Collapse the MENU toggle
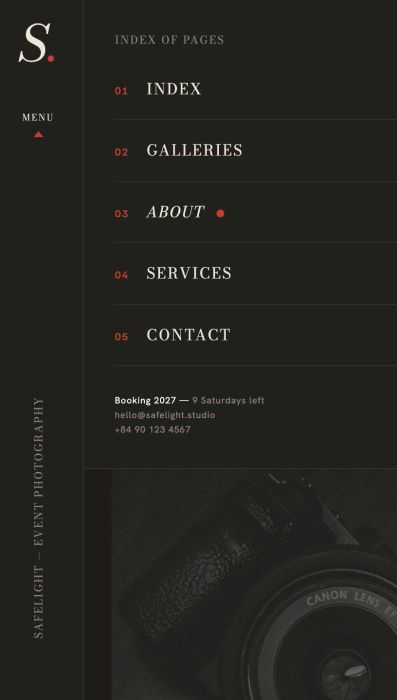This screenshot has width=397, height=700. coord(38,125)
